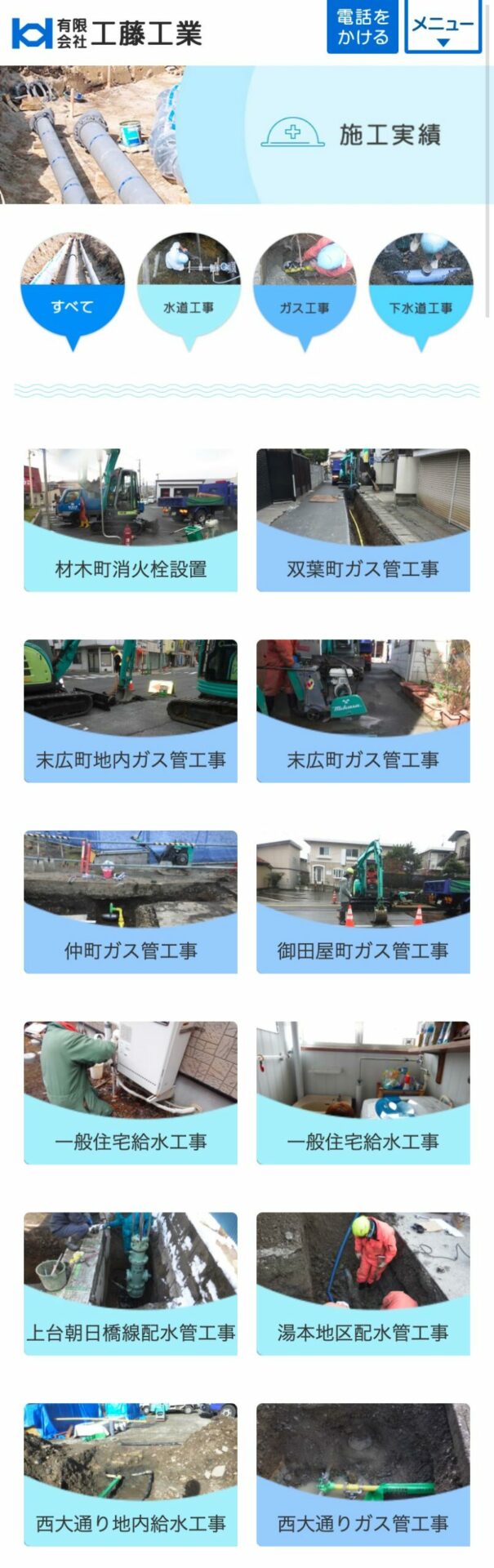Viewport: 494px width, 1568px height.
Task: Open the 仲町ガス管工事 card
Action: pos(131,902)
